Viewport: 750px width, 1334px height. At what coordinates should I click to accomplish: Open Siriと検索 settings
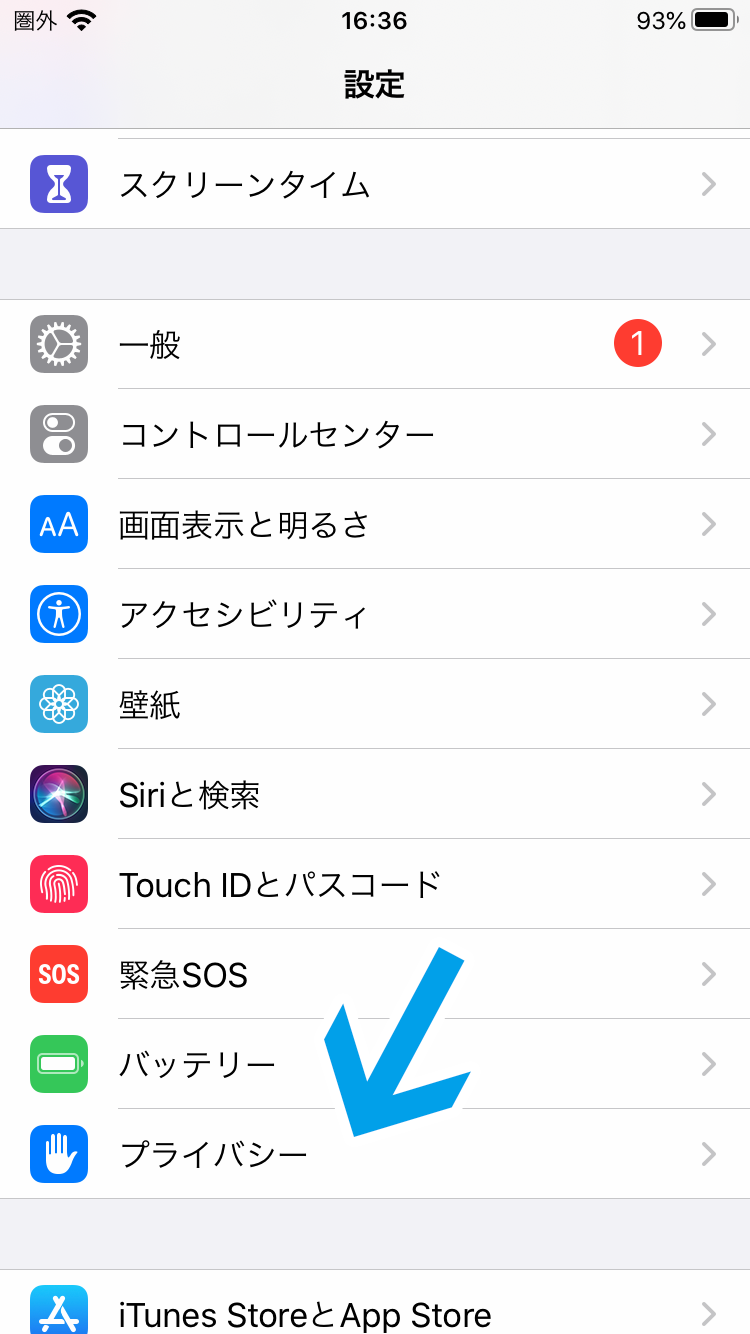pyautogui.click(x=190, y=795)
